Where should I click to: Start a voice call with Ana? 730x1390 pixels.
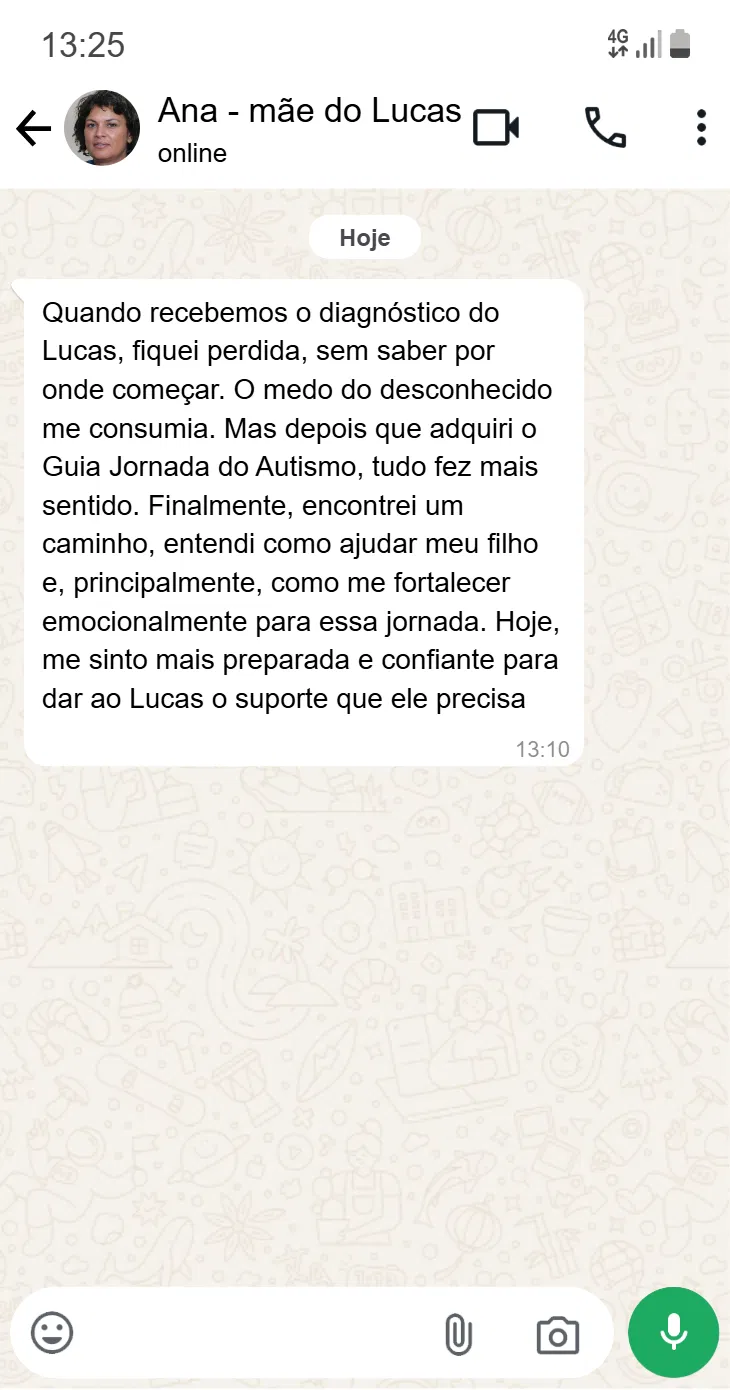pyautogui.click(x=605, y=128)
